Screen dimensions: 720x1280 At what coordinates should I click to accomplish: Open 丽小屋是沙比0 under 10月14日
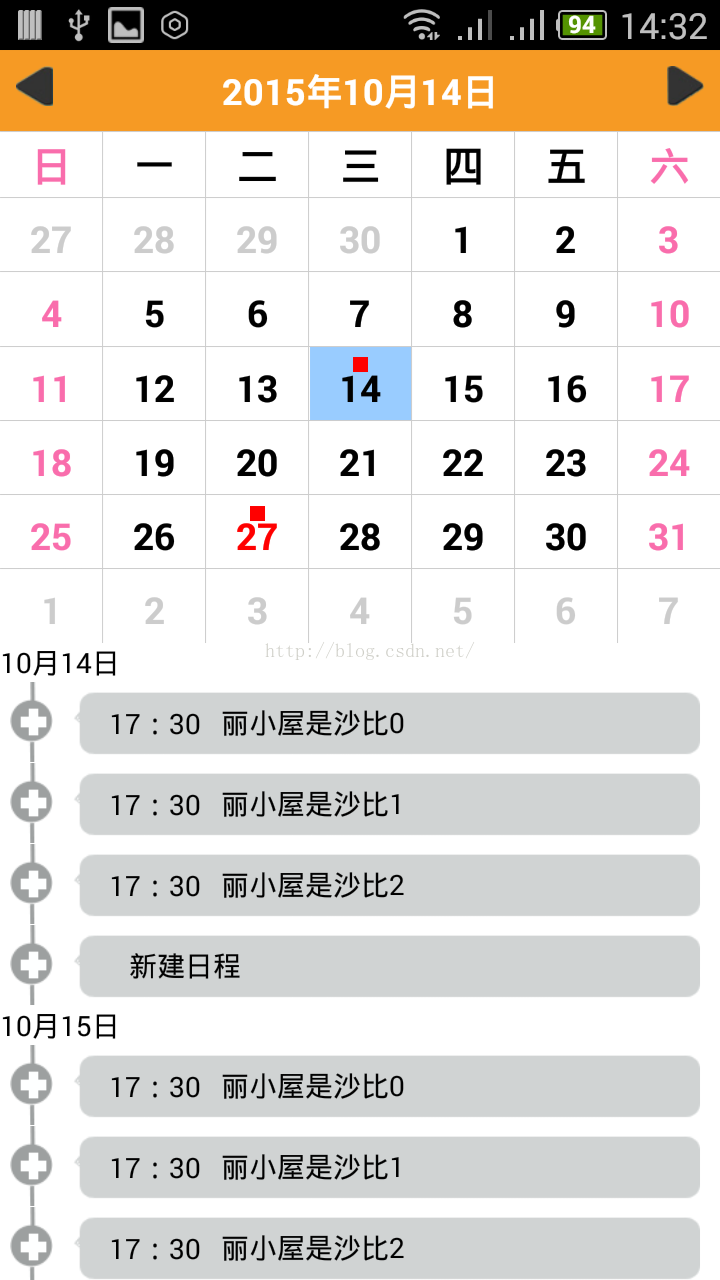390,723
